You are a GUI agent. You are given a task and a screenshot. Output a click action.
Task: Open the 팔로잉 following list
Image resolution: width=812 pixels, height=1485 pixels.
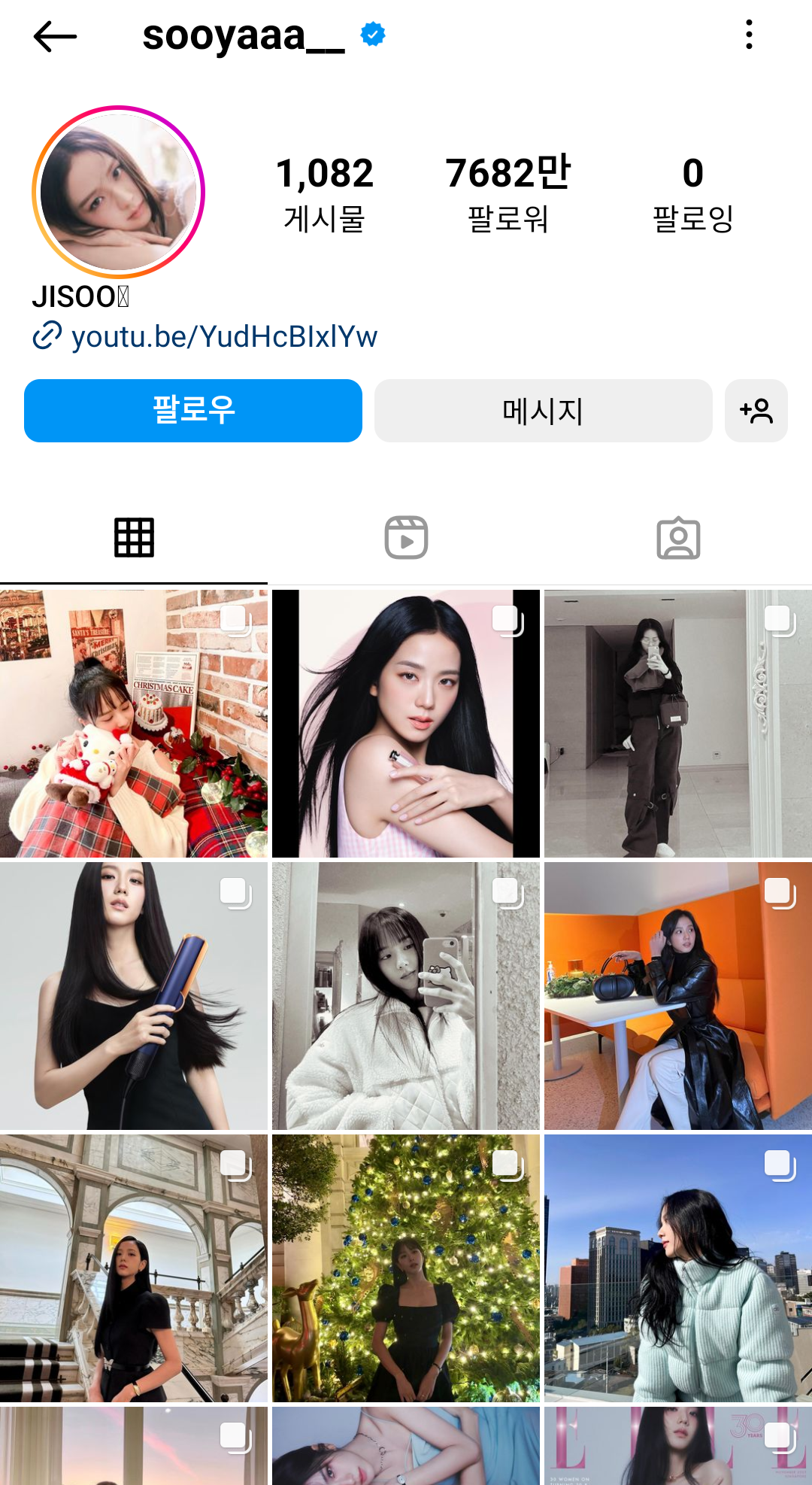click(x=692, y=193)
